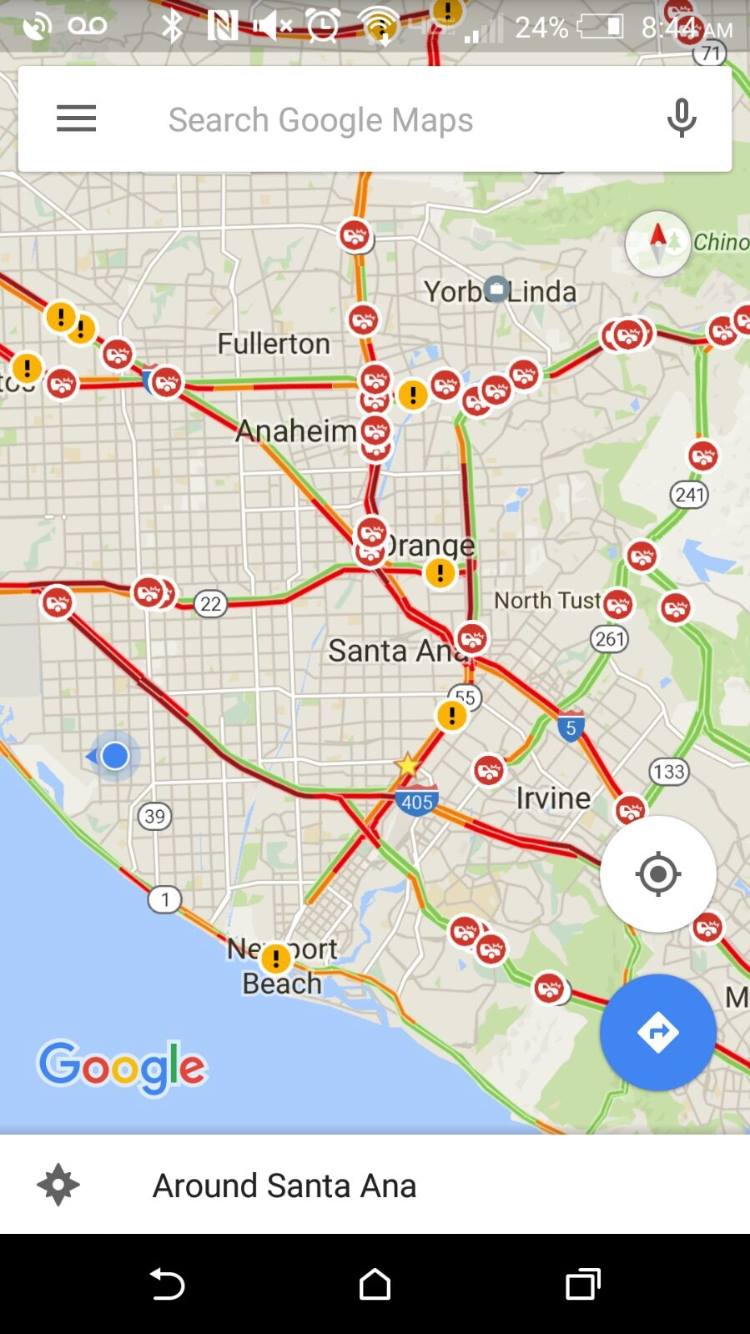The width and height of the screenshot is (750, 1334).
Task: Select the starred place near the 405
Action: click(x=408, y=766)
